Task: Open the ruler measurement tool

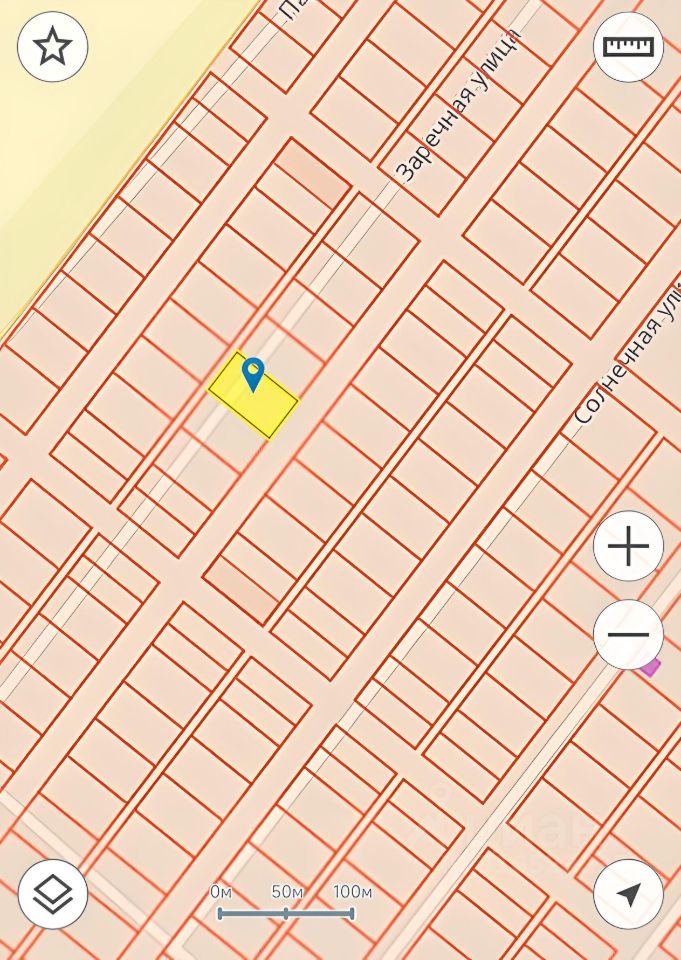Action: tap(628, 46)
